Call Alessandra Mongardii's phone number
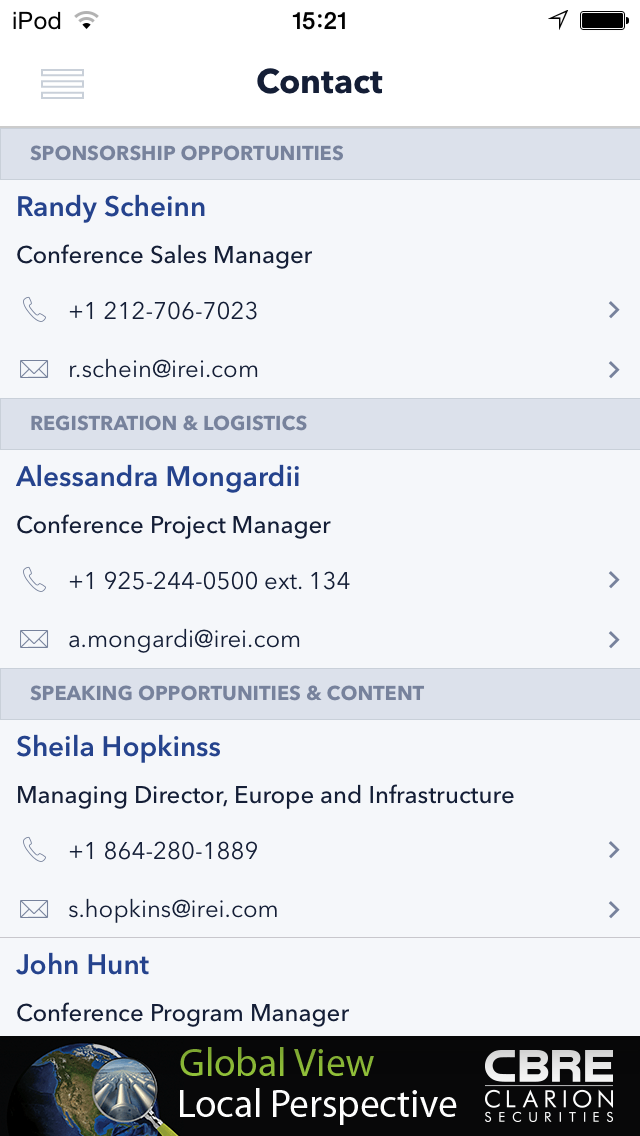Screen dimensions: 640x1136 [x=320, y=580]
